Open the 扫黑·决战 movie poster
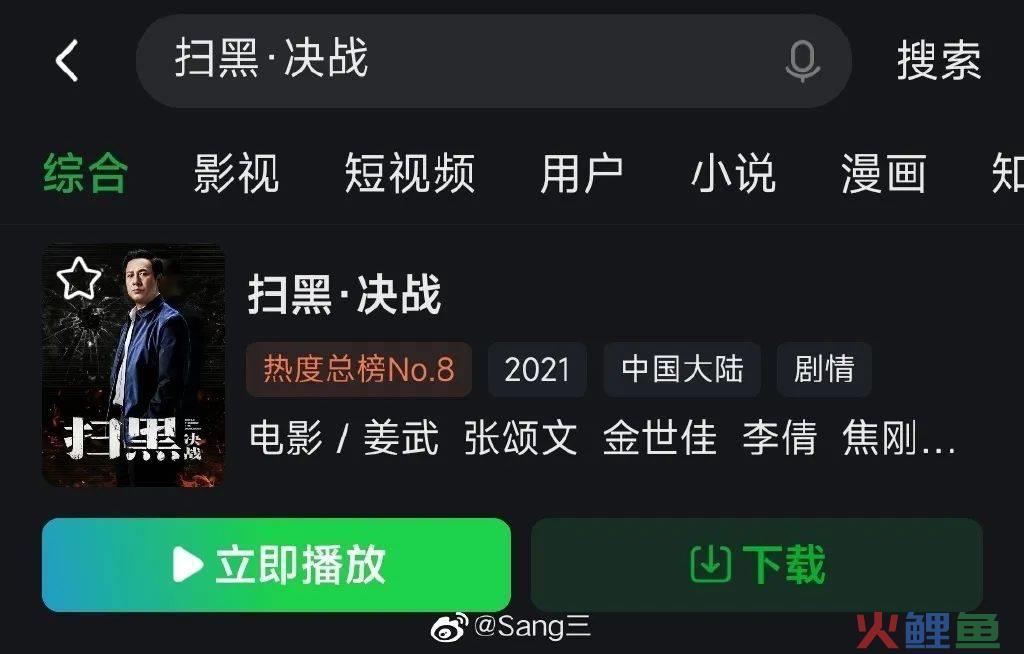Image resolution: width=1024 pixels, height=654 pixels. pos(133,380)
